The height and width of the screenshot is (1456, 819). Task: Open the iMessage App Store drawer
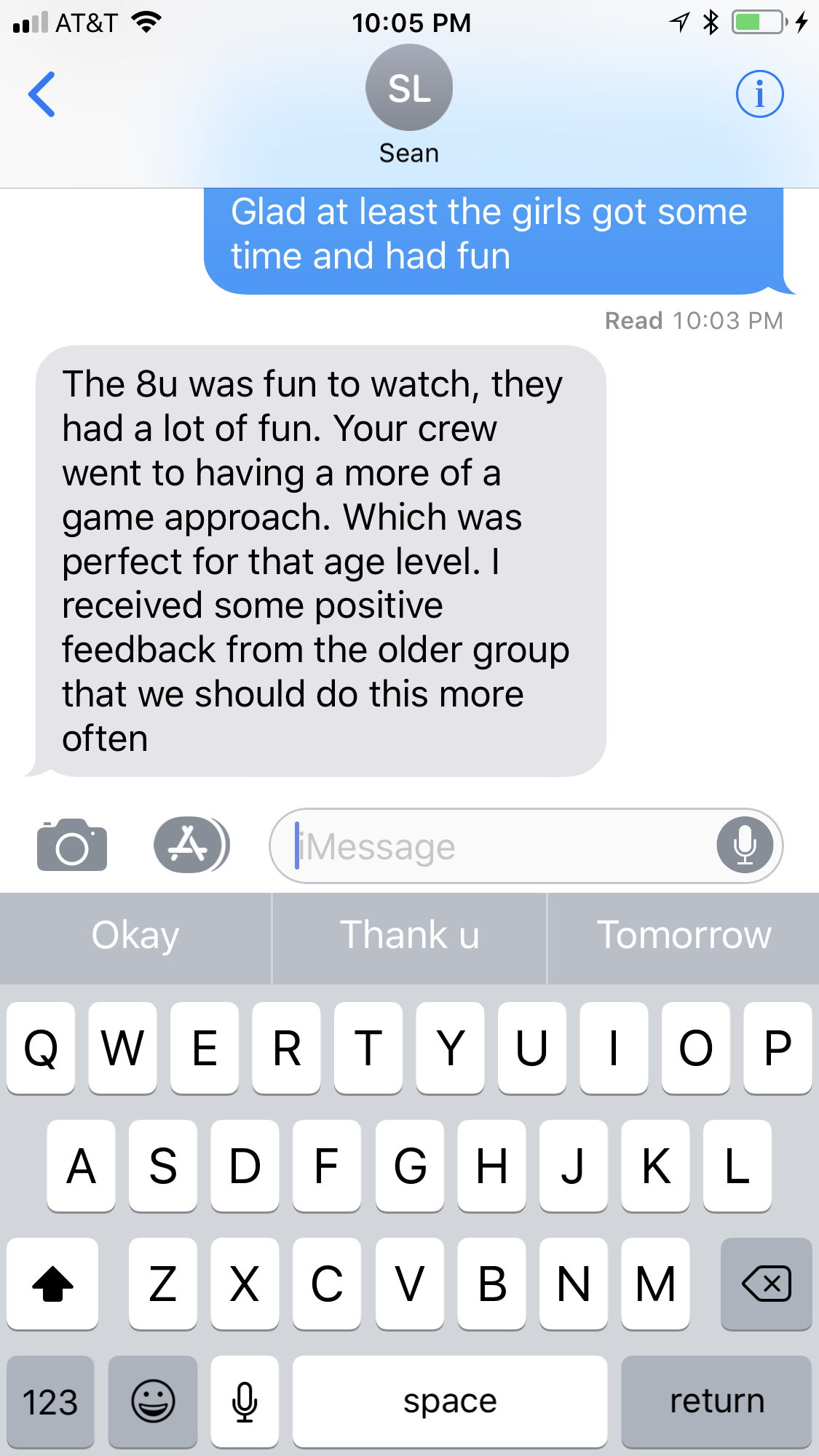click(x=191, y=845)
